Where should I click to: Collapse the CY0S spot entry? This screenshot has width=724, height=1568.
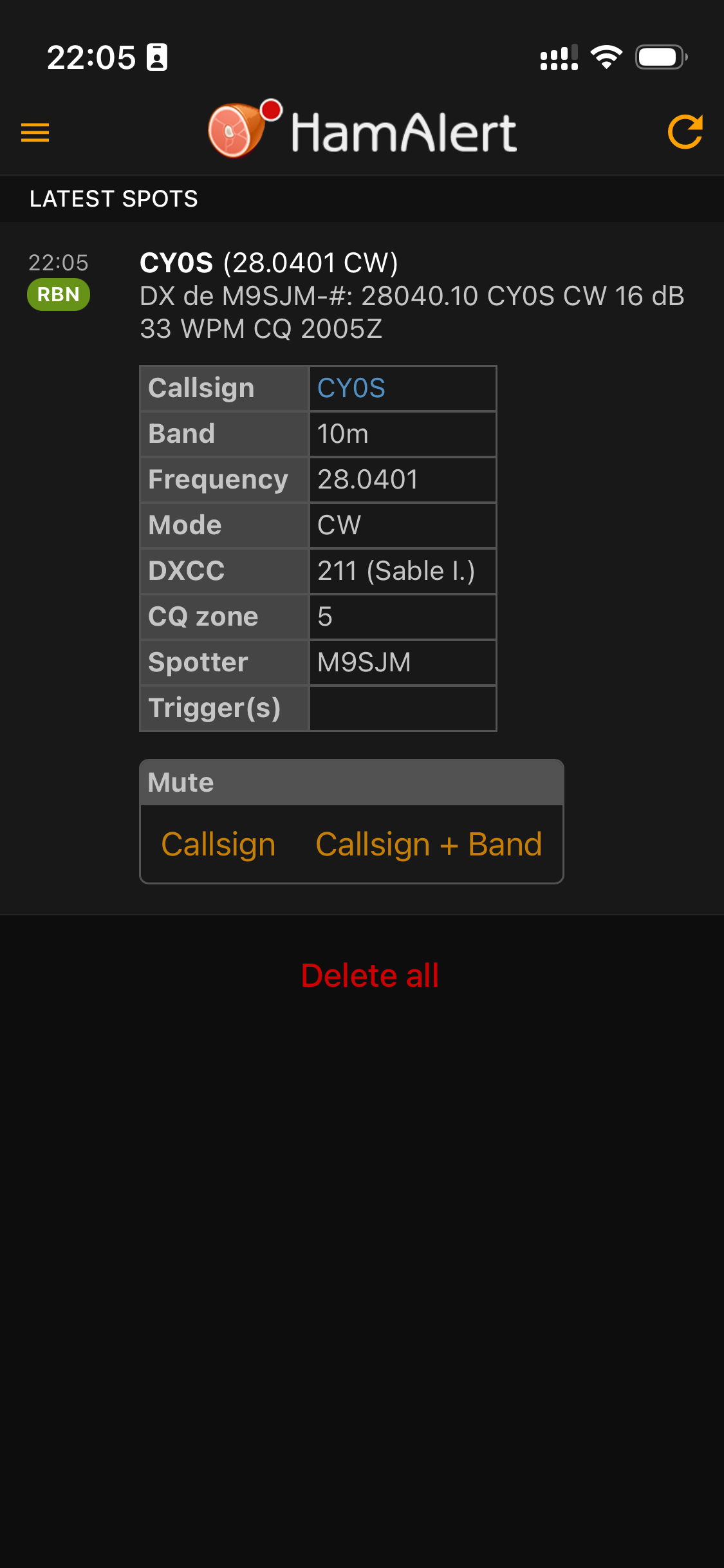click(268, 263)
